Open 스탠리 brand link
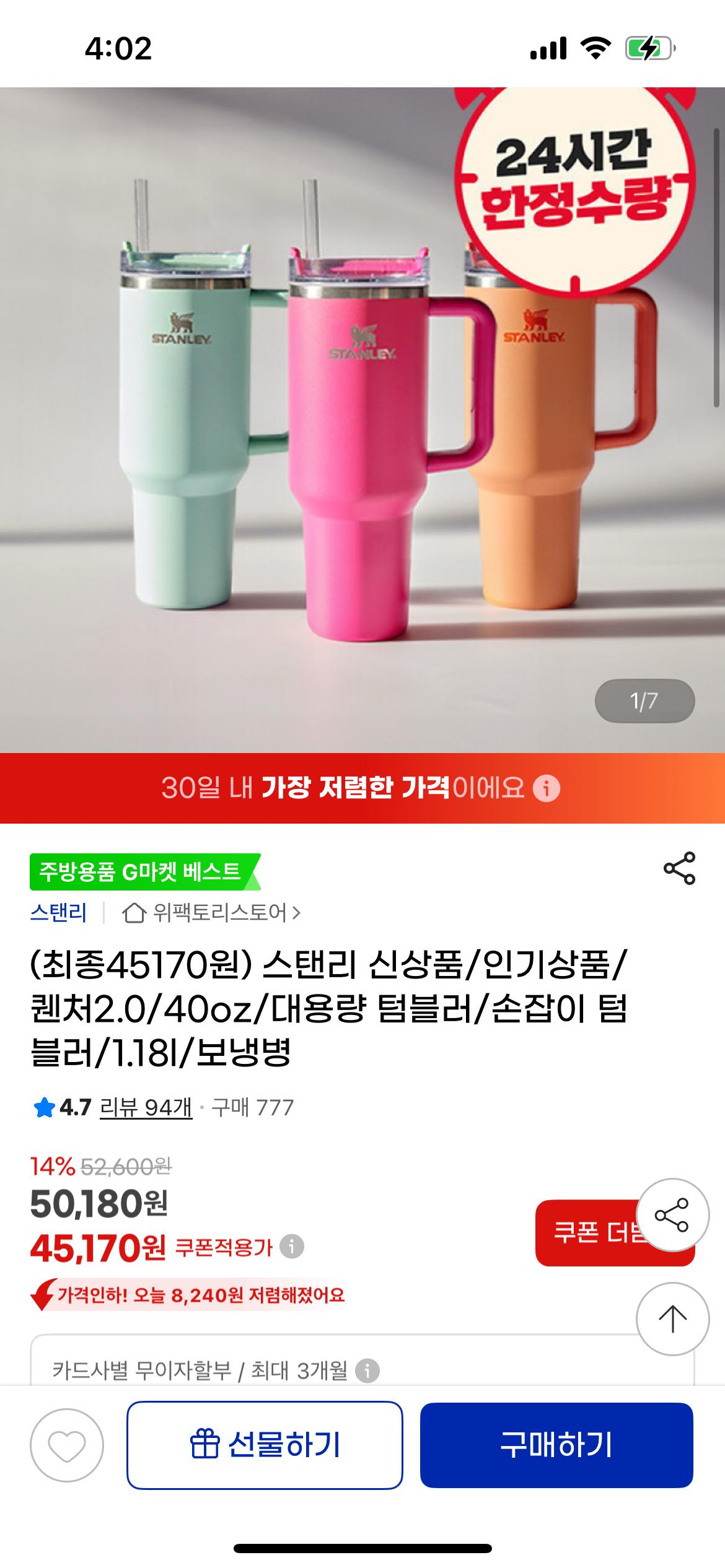Screen dimensions: 725x1568 pyautogui.click(x=59, y=913)
